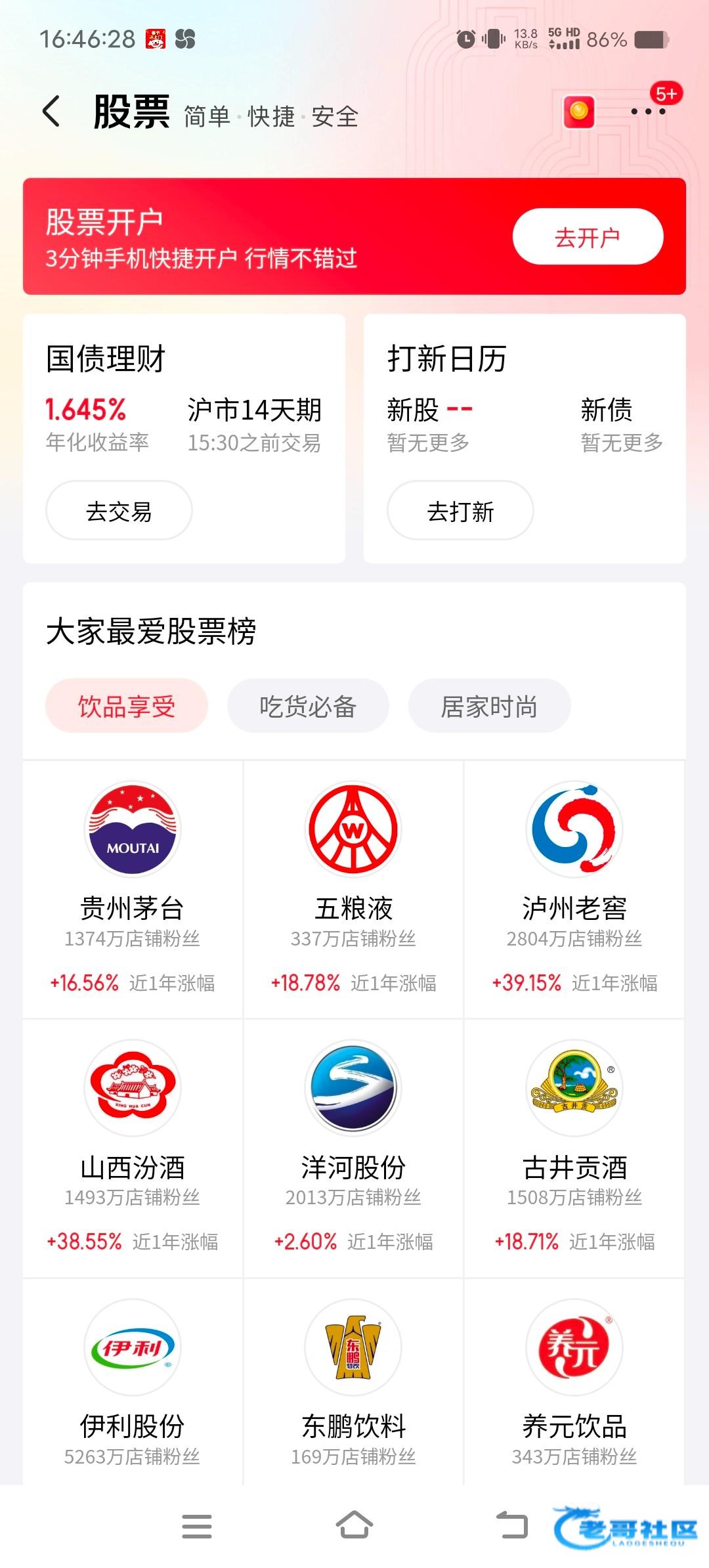Open the three-dot overflow menu
709x1568 pixels.
(648, 112)
